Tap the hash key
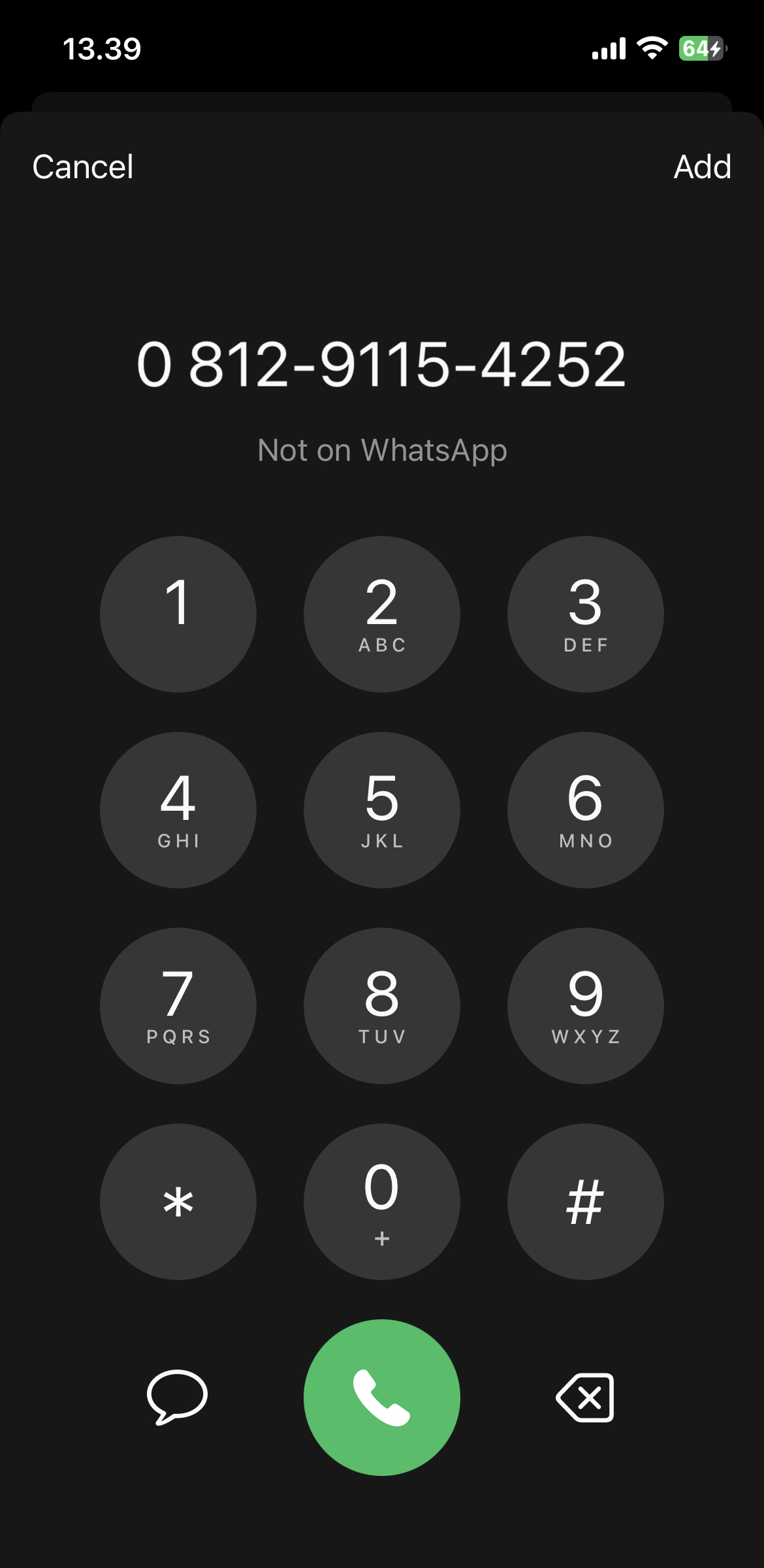The image size is (764, 1568). [586, 1202]
